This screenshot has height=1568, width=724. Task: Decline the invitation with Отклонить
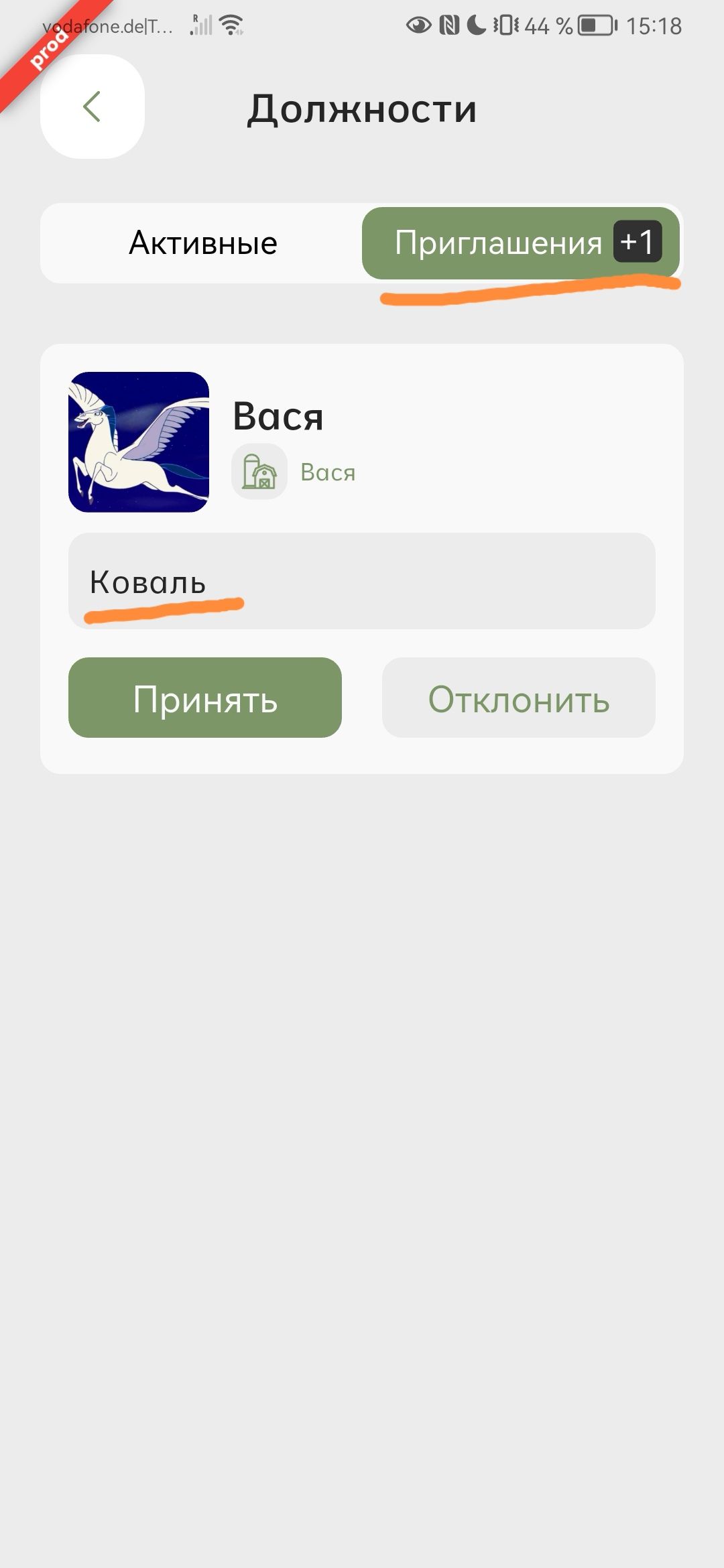click(x=518, y=698)
